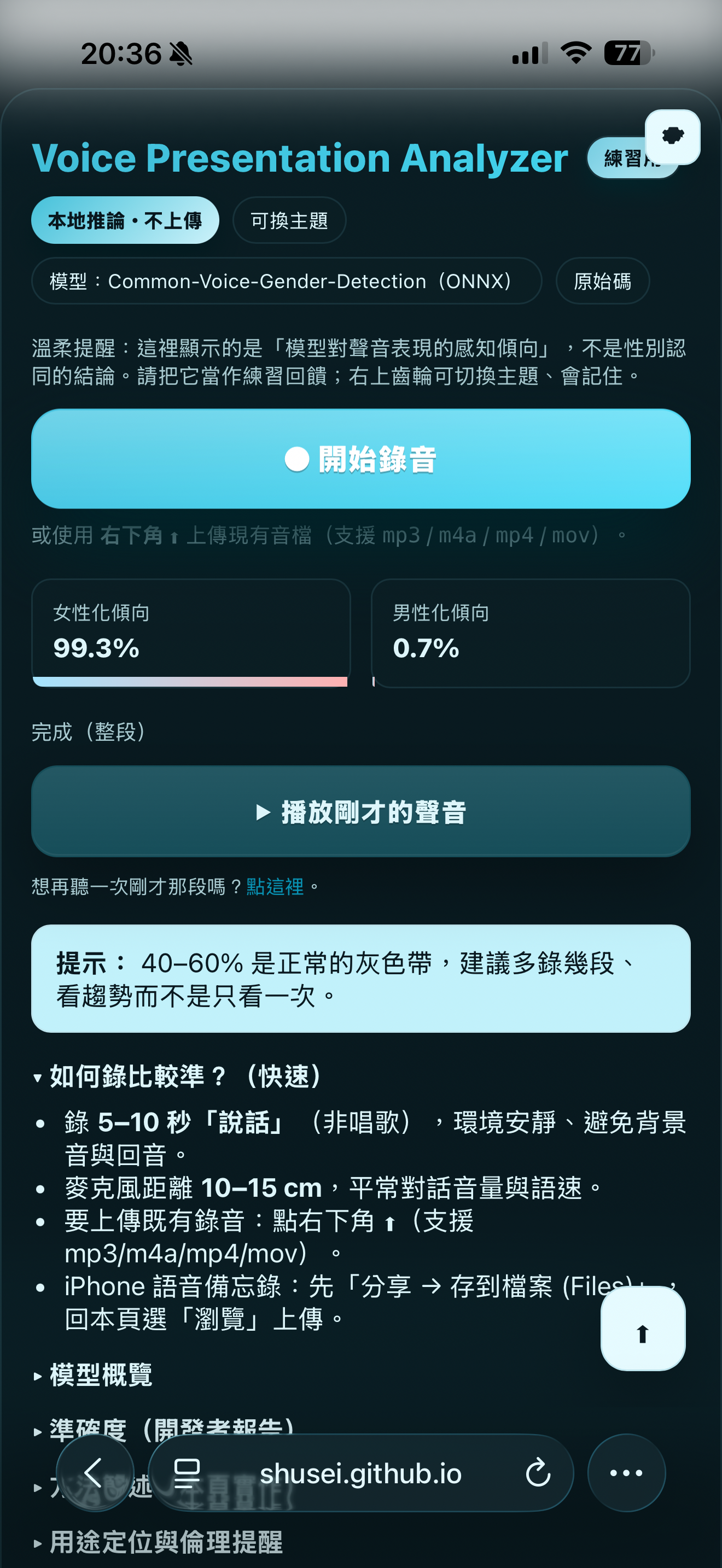
Task: Tap the shusei.github.io address field
Action: coord(360,1473)
